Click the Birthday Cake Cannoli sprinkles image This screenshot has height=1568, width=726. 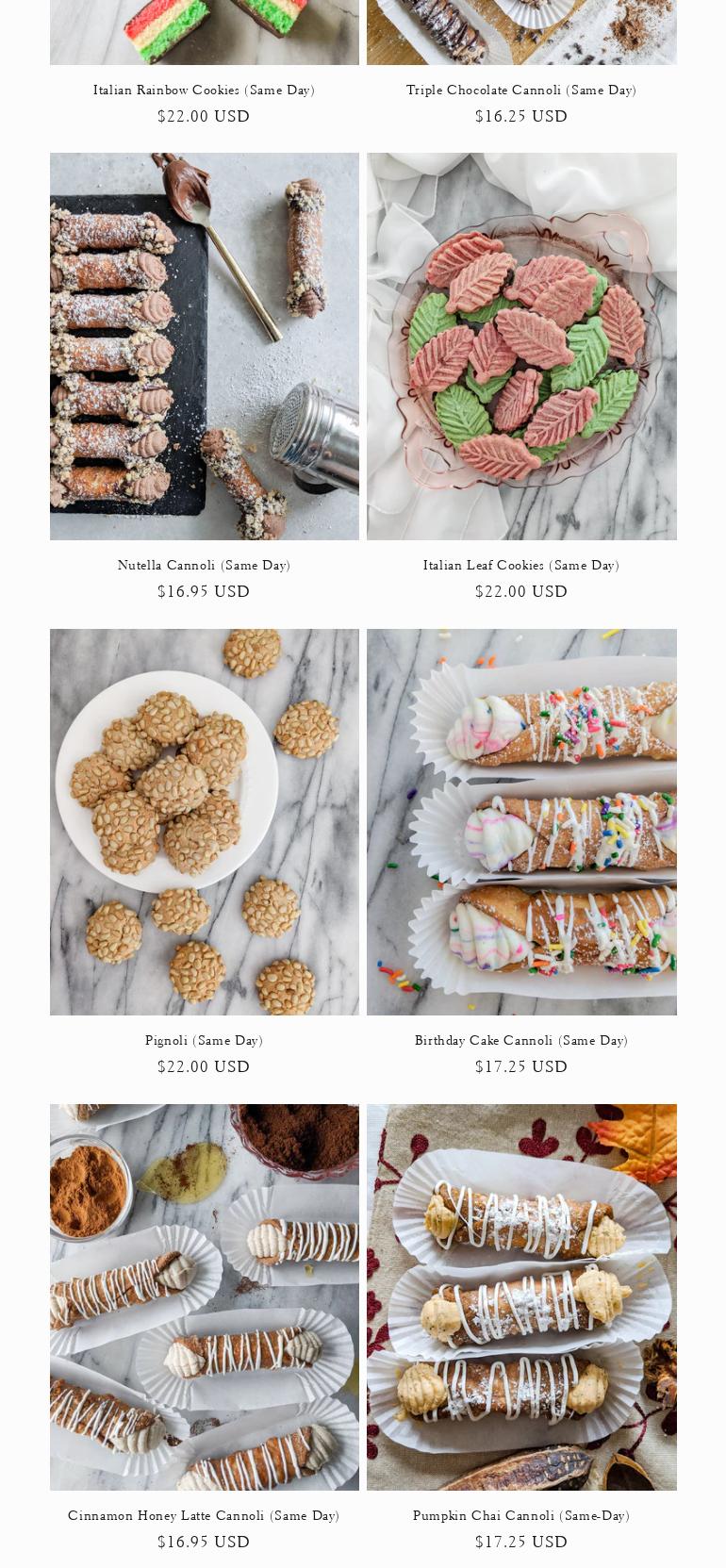pyautogui.click(x=520, y=821)
